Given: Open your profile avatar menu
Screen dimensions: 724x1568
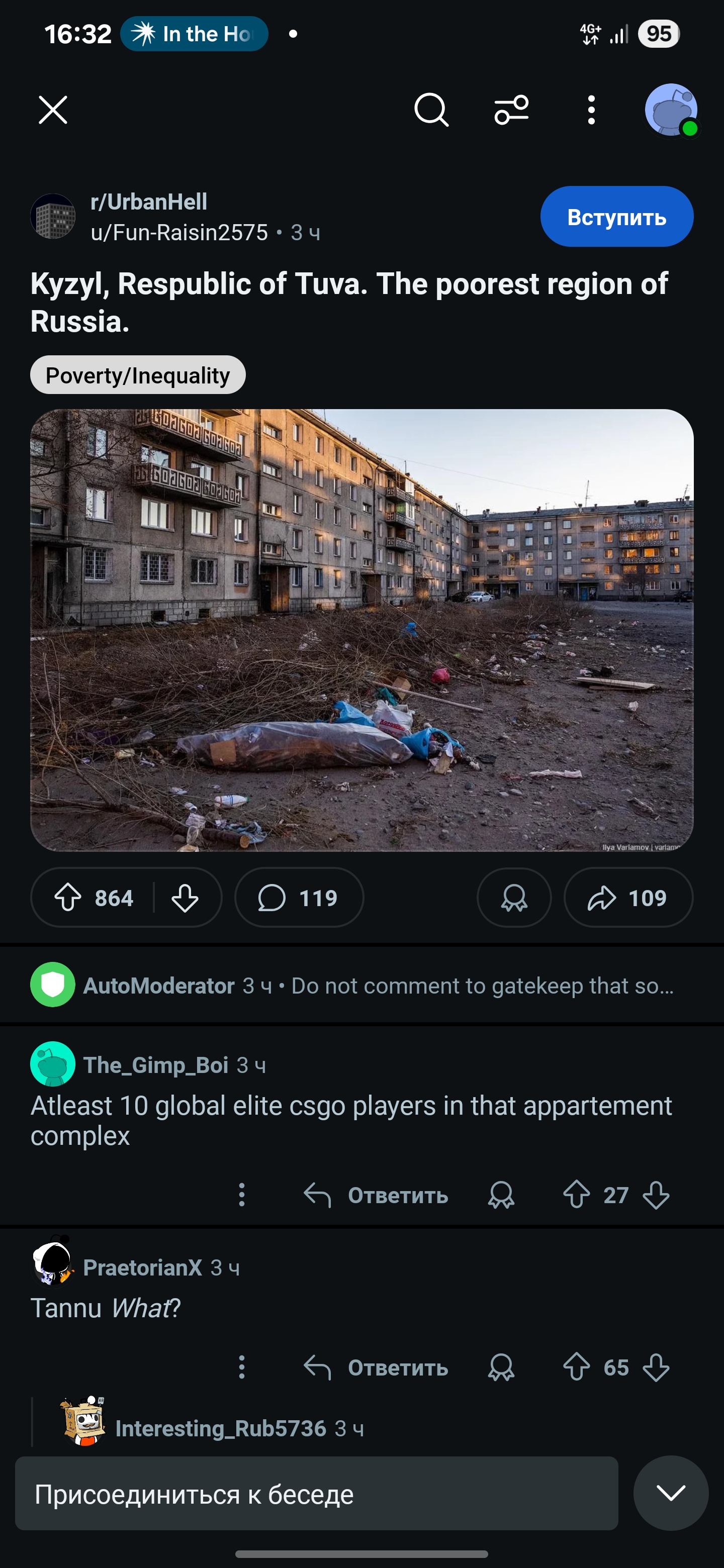Looking at the screenshot, I should (x=671, y=110).
